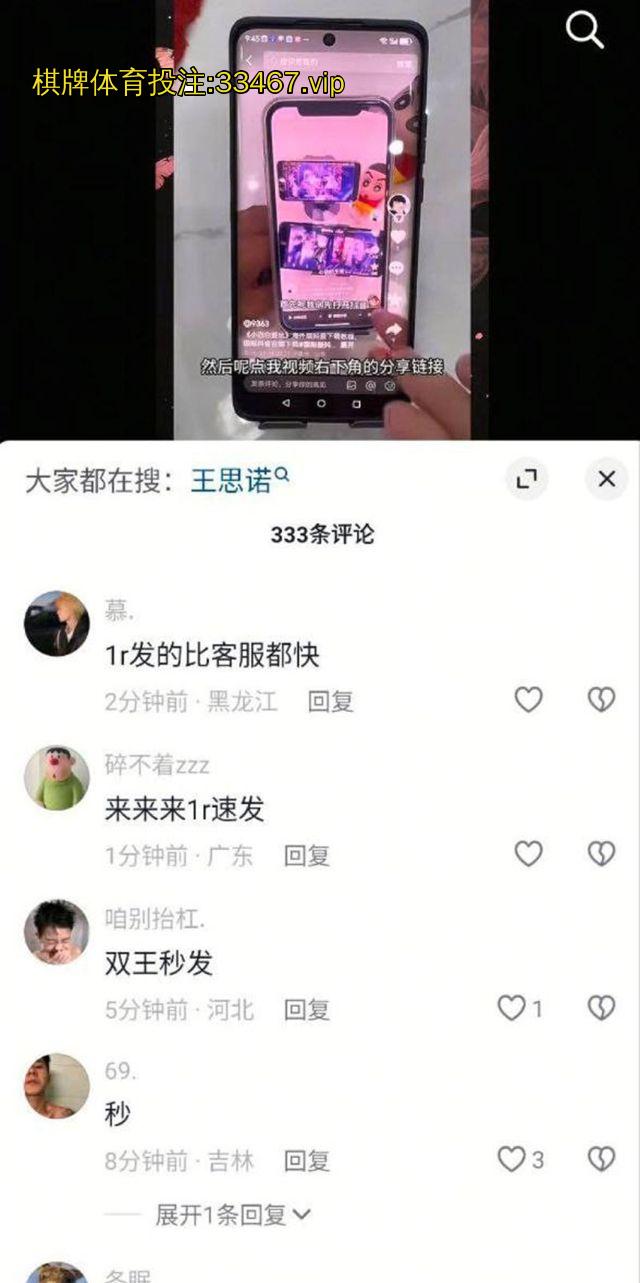
Task: Like the comment by 慕.
Action: (528, 700)
